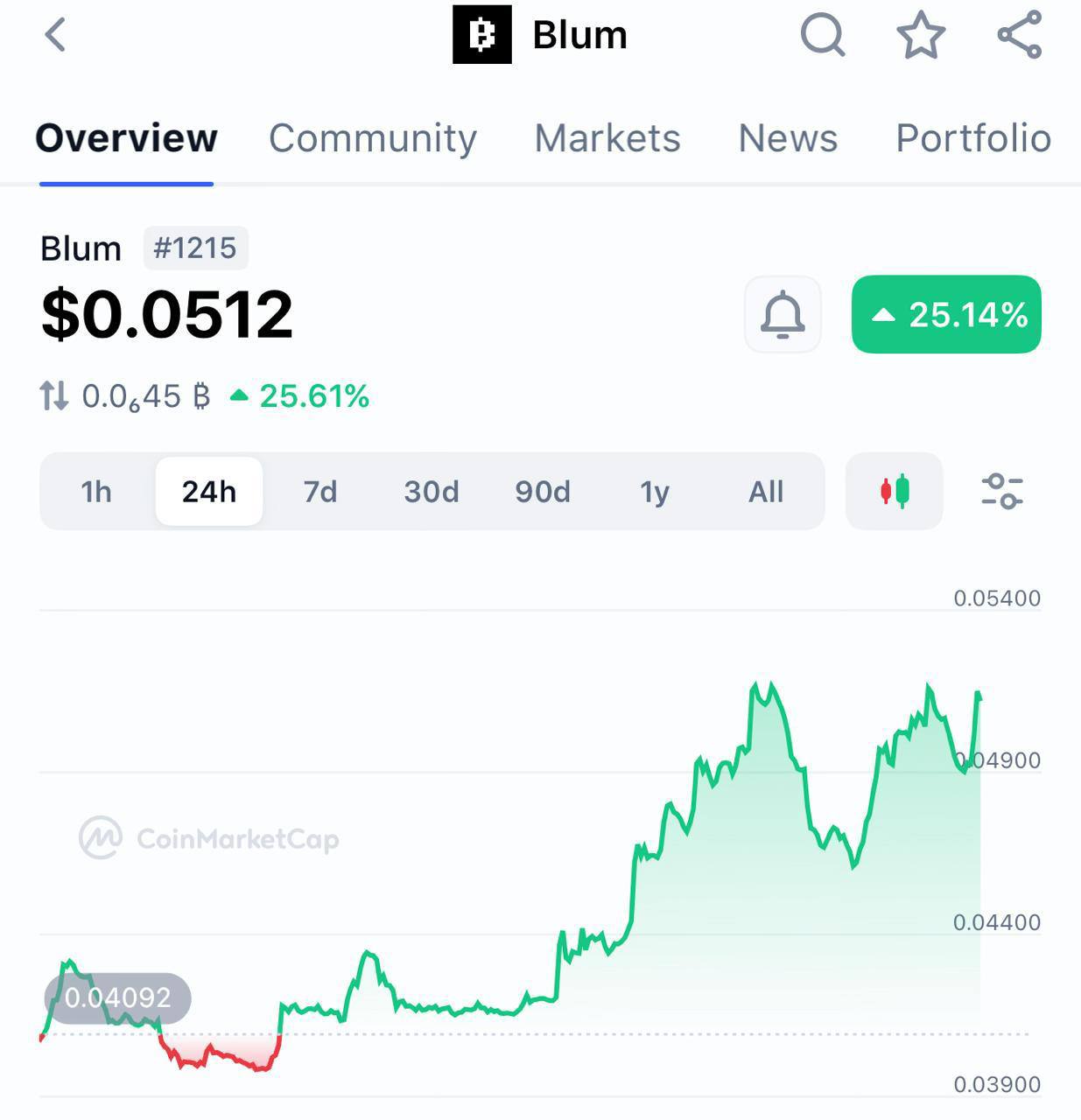Go back using the top arrow
The image size is (1081, 1120).
click(x=55, y=36)
